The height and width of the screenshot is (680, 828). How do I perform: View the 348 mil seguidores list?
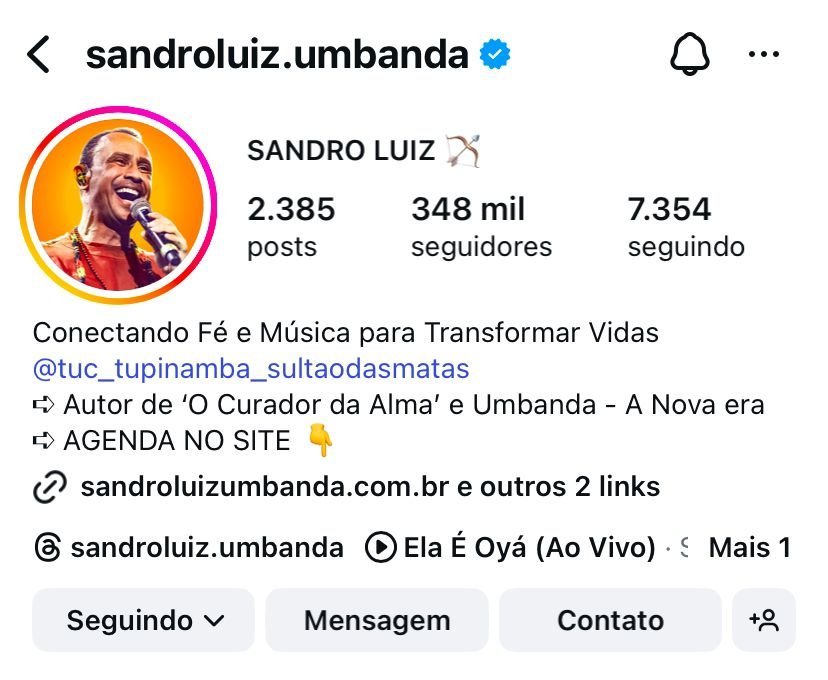481,227
